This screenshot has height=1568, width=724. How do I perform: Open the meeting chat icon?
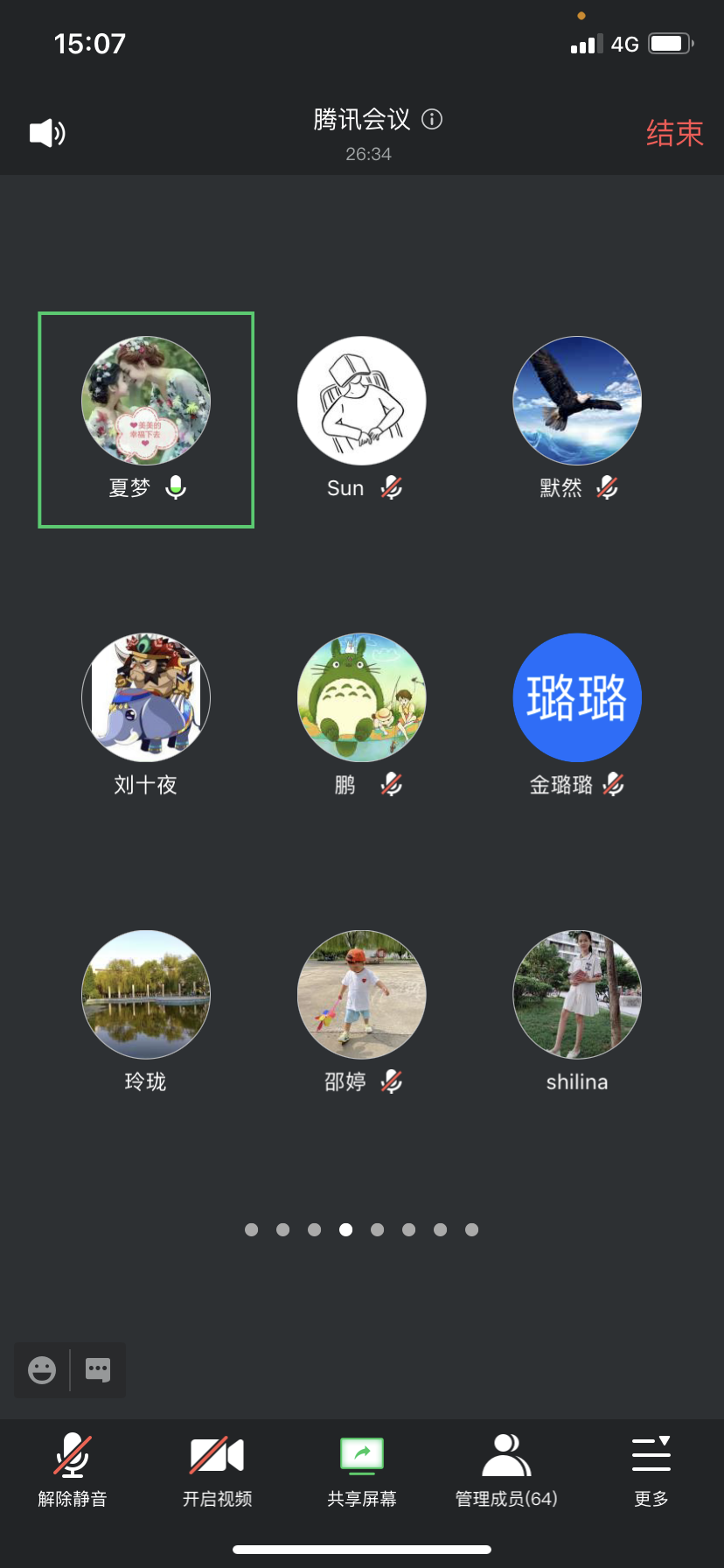(98, 1369)
